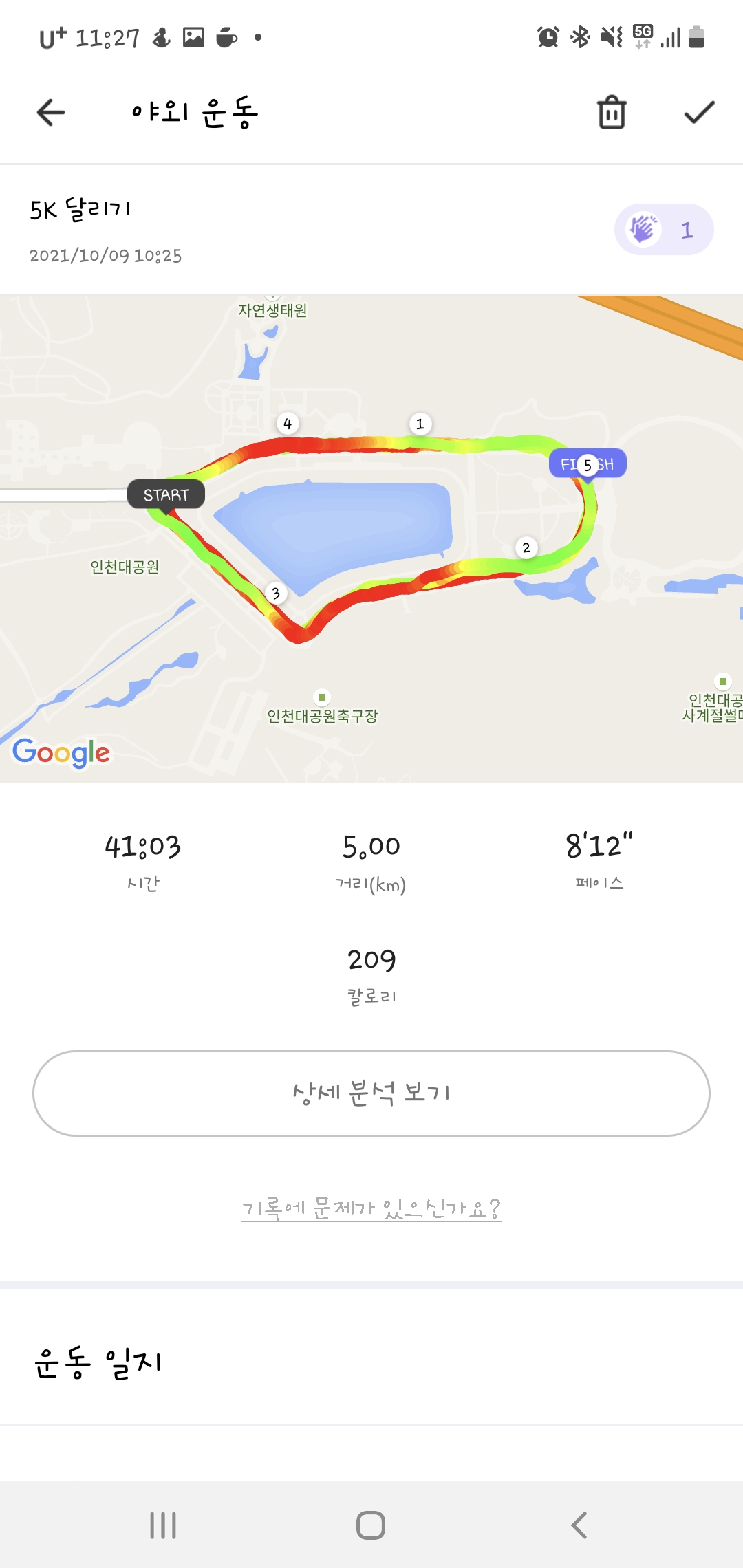Open the running route map
This screenshot has width=743, height=1568.
[x=371, y=538]
